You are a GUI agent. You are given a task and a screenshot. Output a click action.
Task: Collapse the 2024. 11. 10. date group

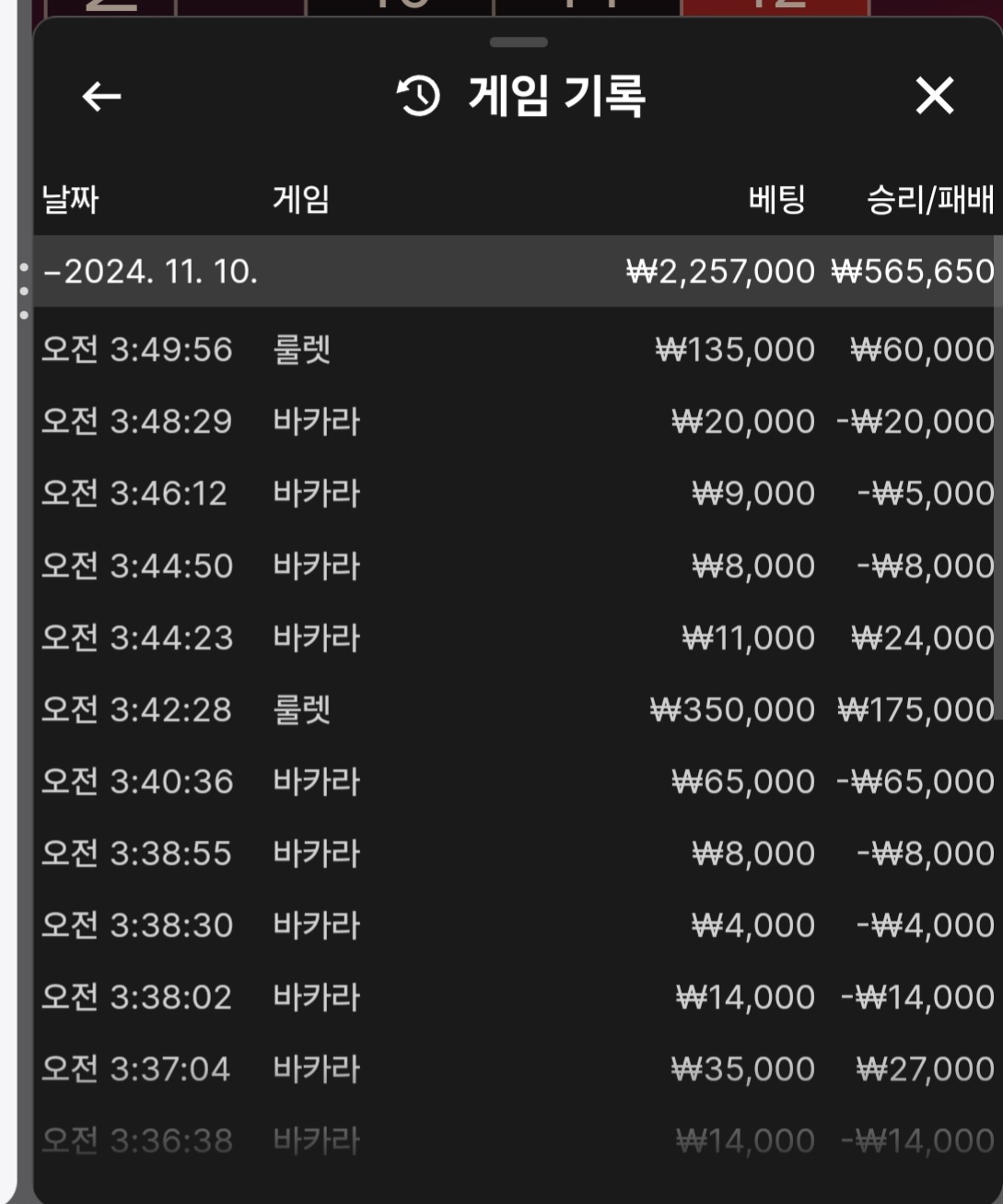click(x=150, y=272)
